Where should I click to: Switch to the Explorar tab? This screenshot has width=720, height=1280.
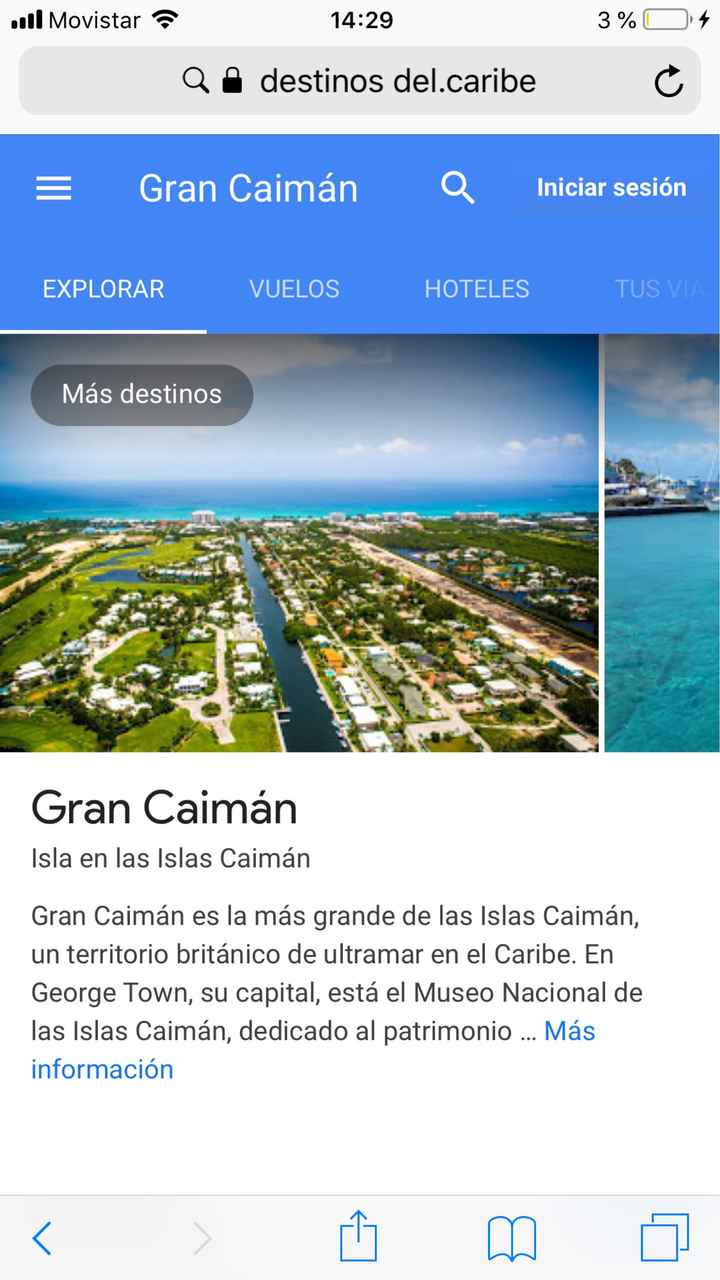103,289
